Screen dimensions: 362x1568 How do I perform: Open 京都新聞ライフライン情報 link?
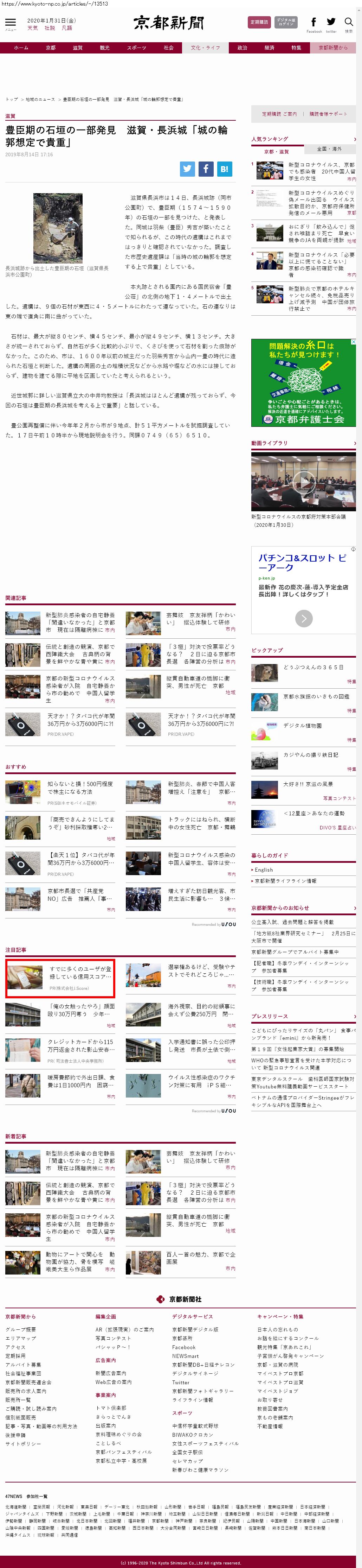(x=285, y=881)
